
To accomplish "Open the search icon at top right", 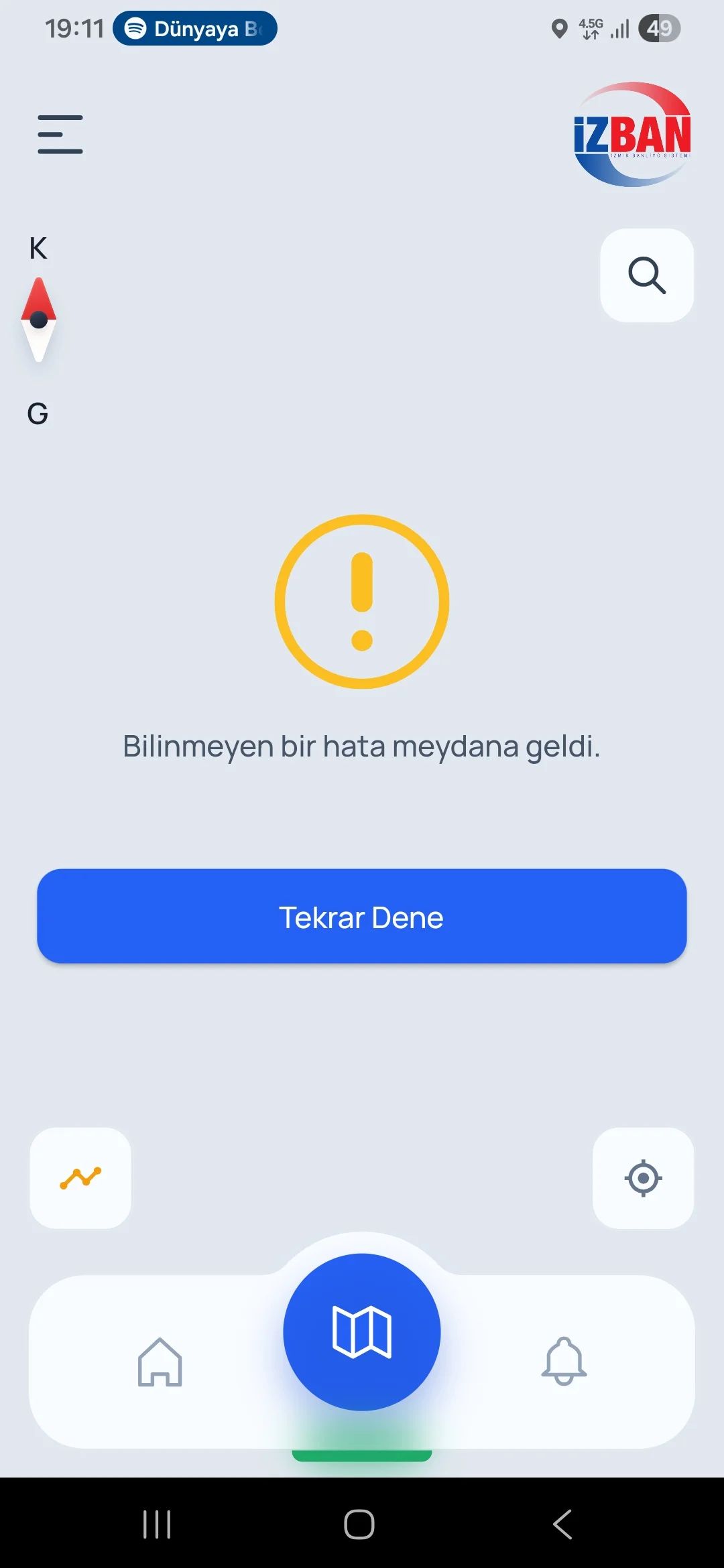I will point(646,276).
